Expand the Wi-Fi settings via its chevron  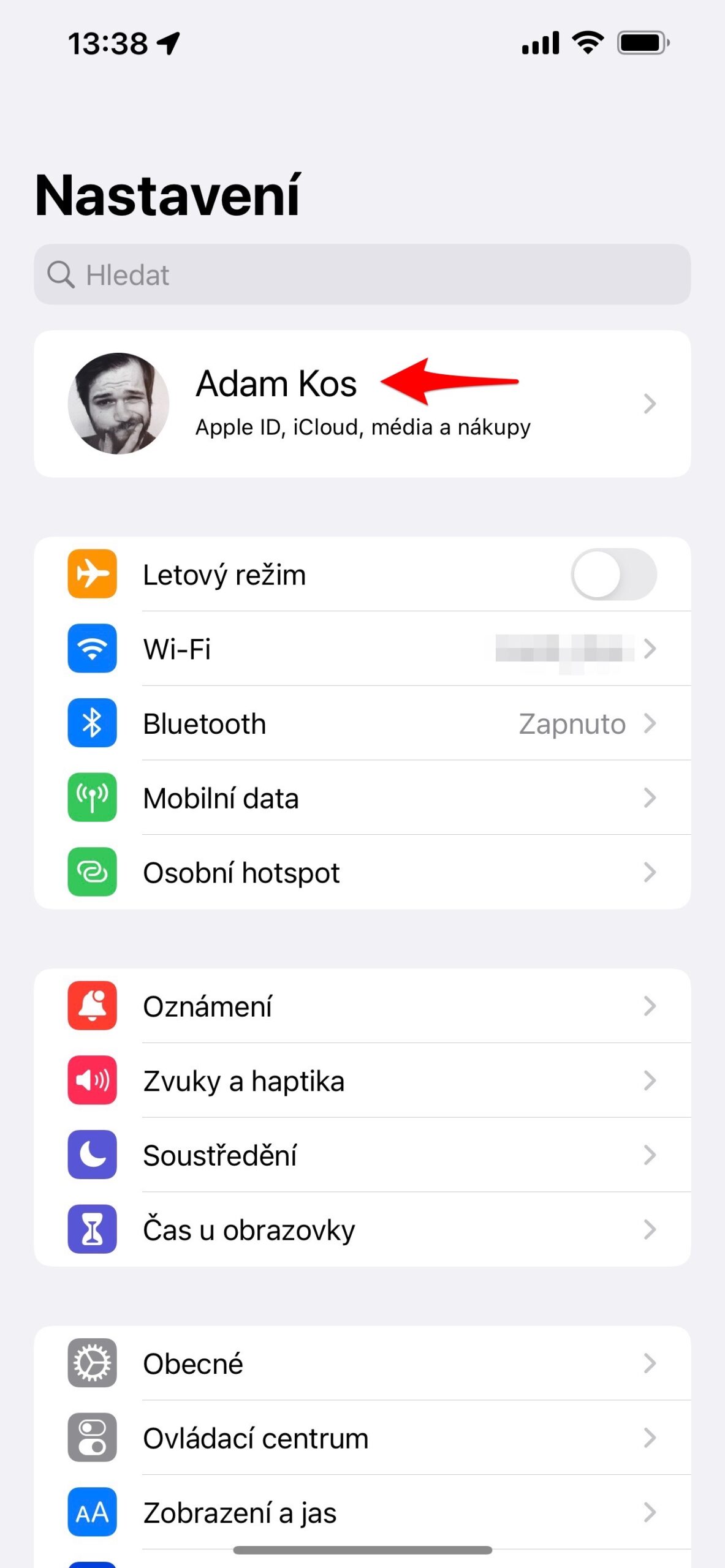click(x=651, y=649)
